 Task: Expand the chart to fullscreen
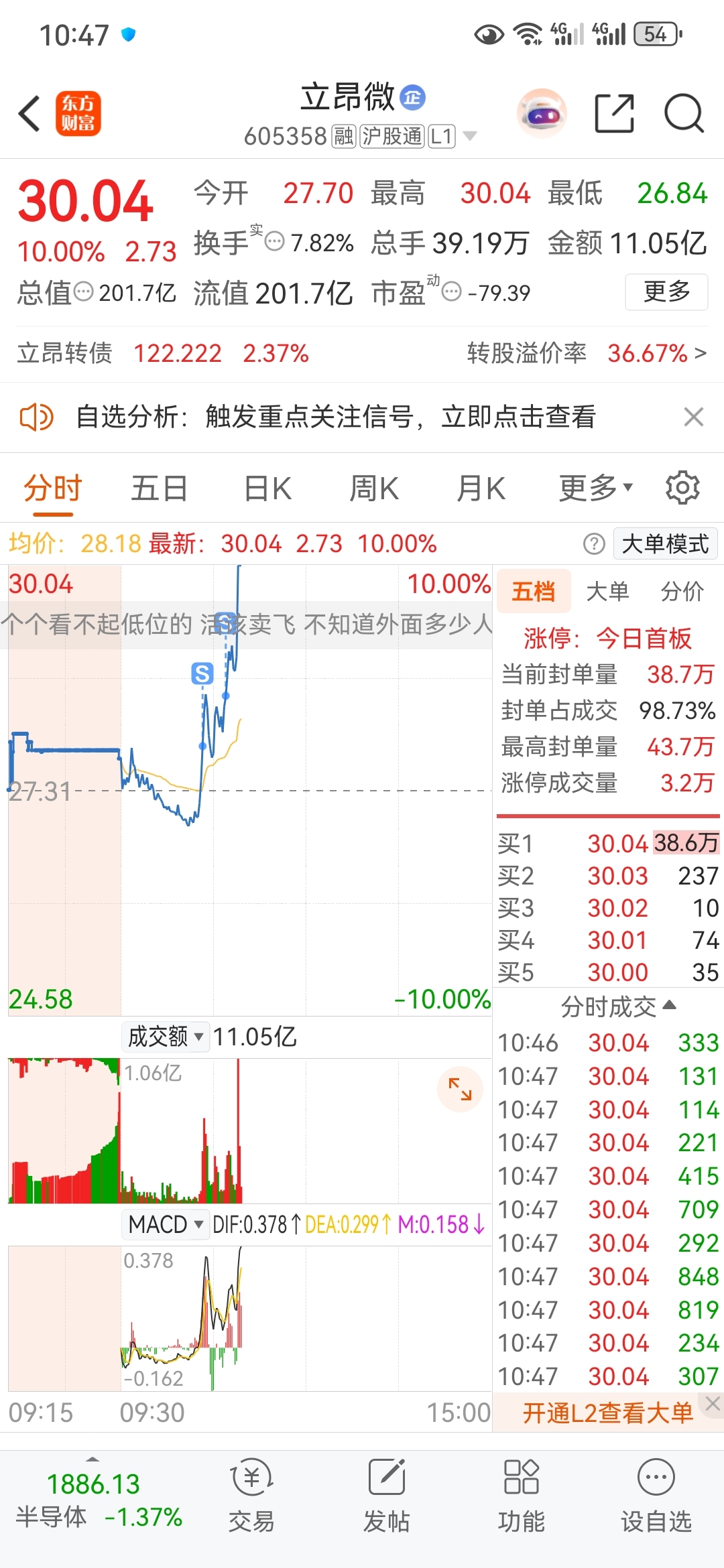click(x=460, y=1089)
